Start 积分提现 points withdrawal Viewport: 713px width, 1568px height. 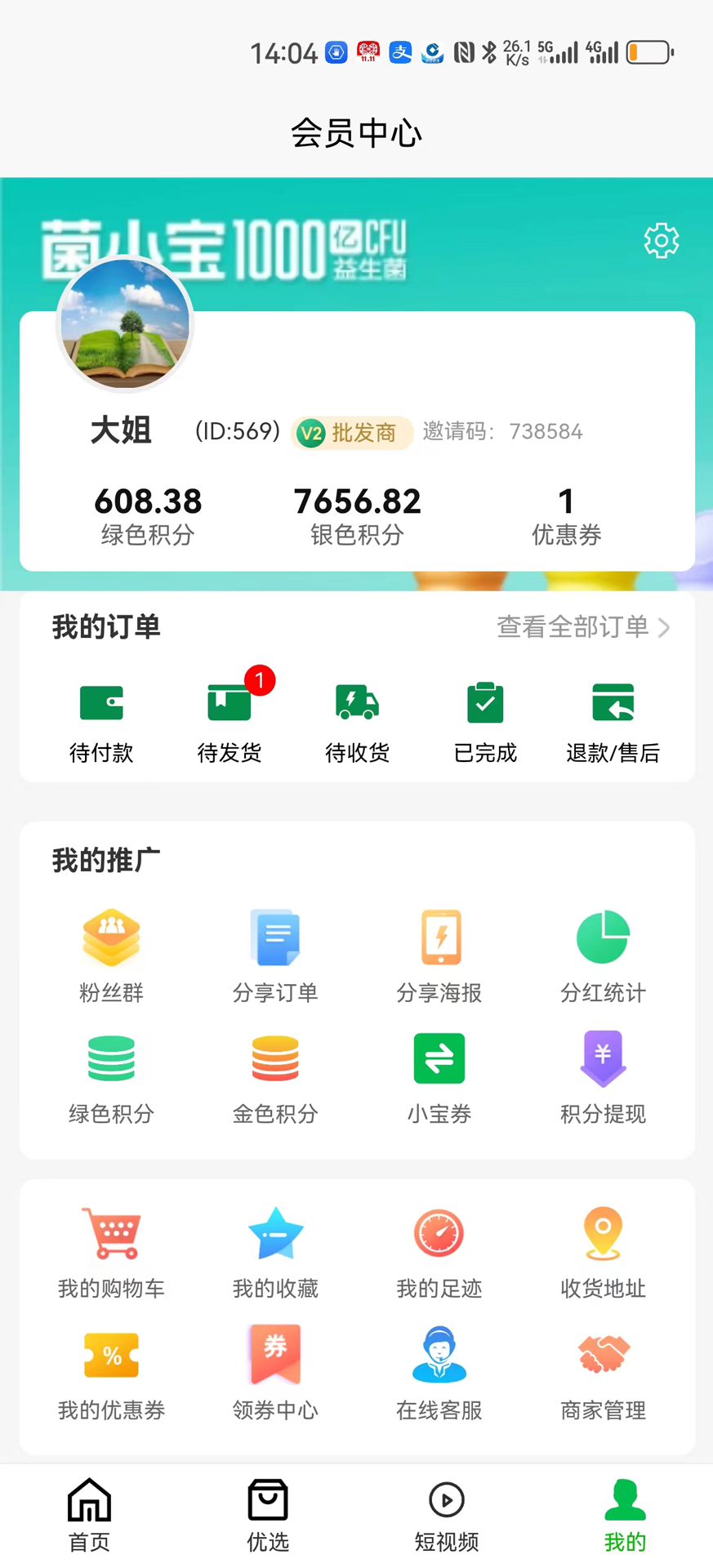(602, 1076)
